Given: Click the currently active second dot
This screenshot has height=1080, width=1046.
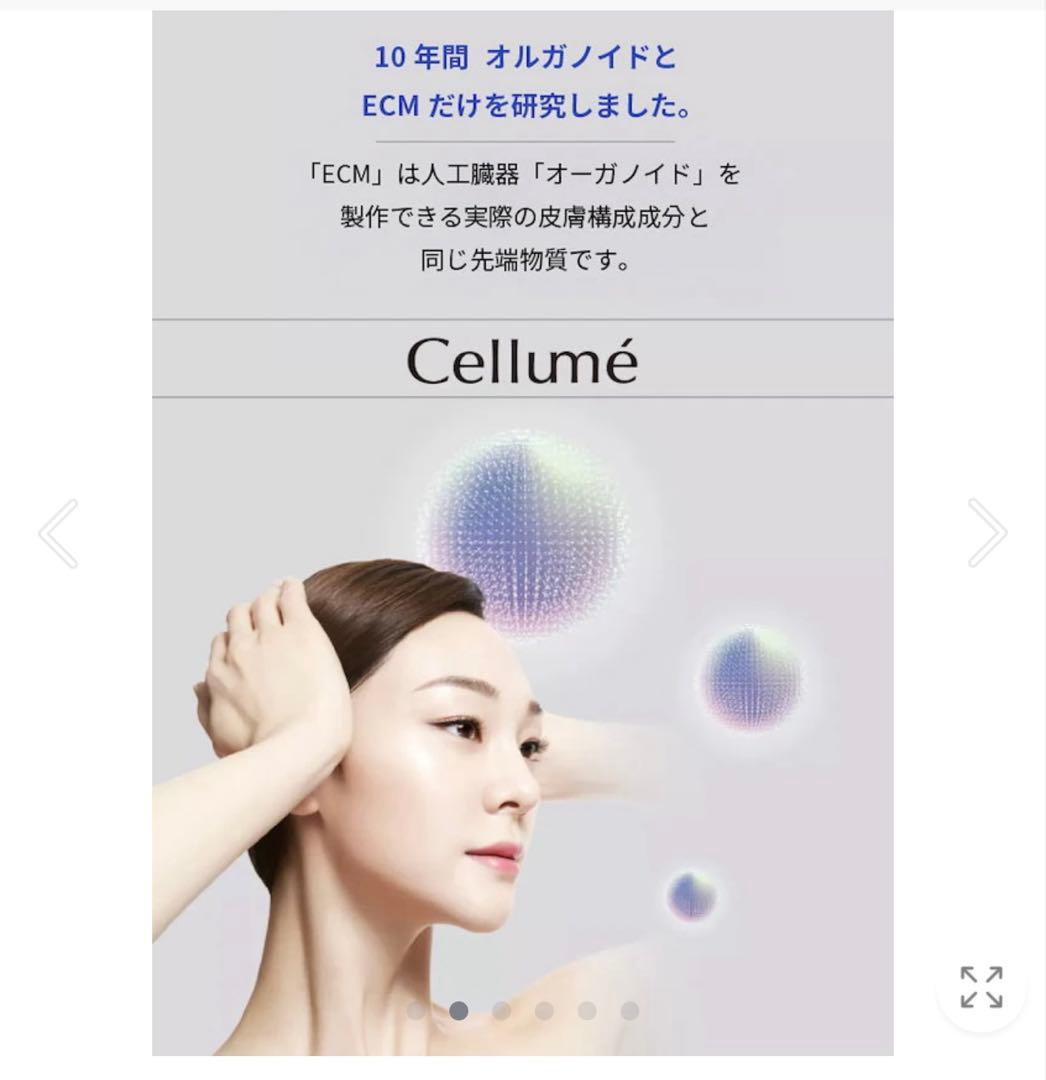Looking at the screenshot, I should tap(460, 1012).
